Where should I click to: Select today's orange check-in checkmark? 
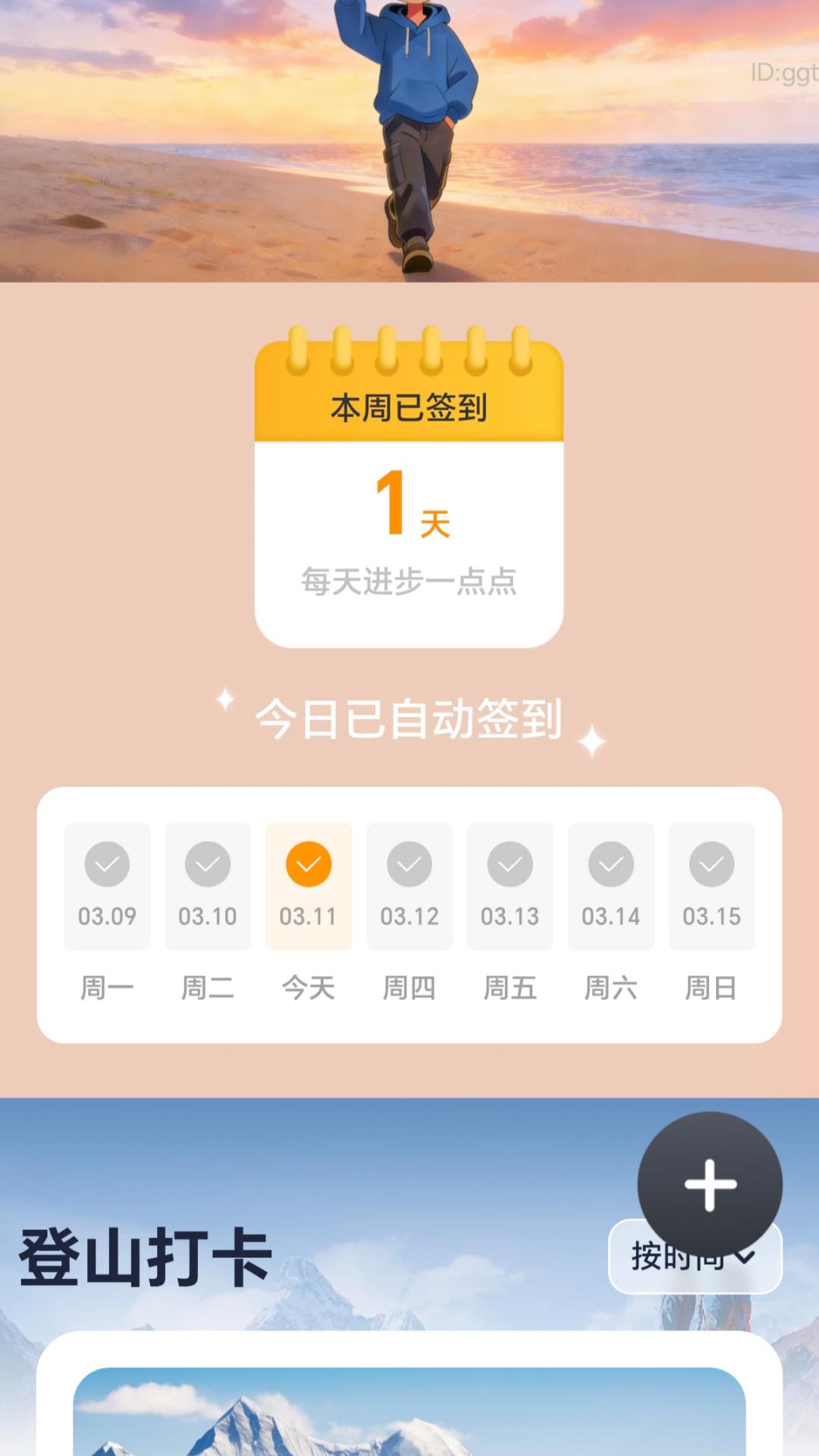[x=308, y=863]
